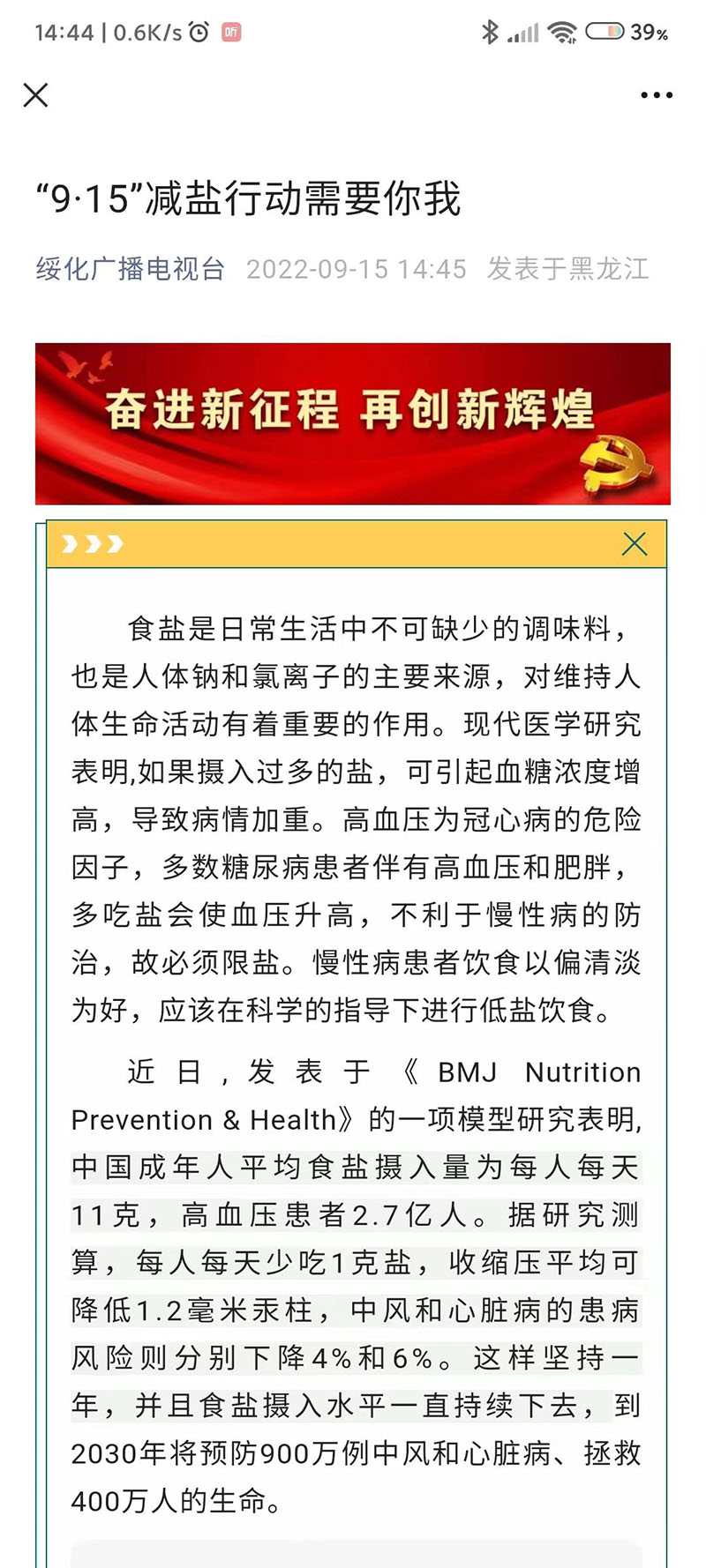
Task: Open 绥化广播电视台 account profile
Action: tap(131, 269)
